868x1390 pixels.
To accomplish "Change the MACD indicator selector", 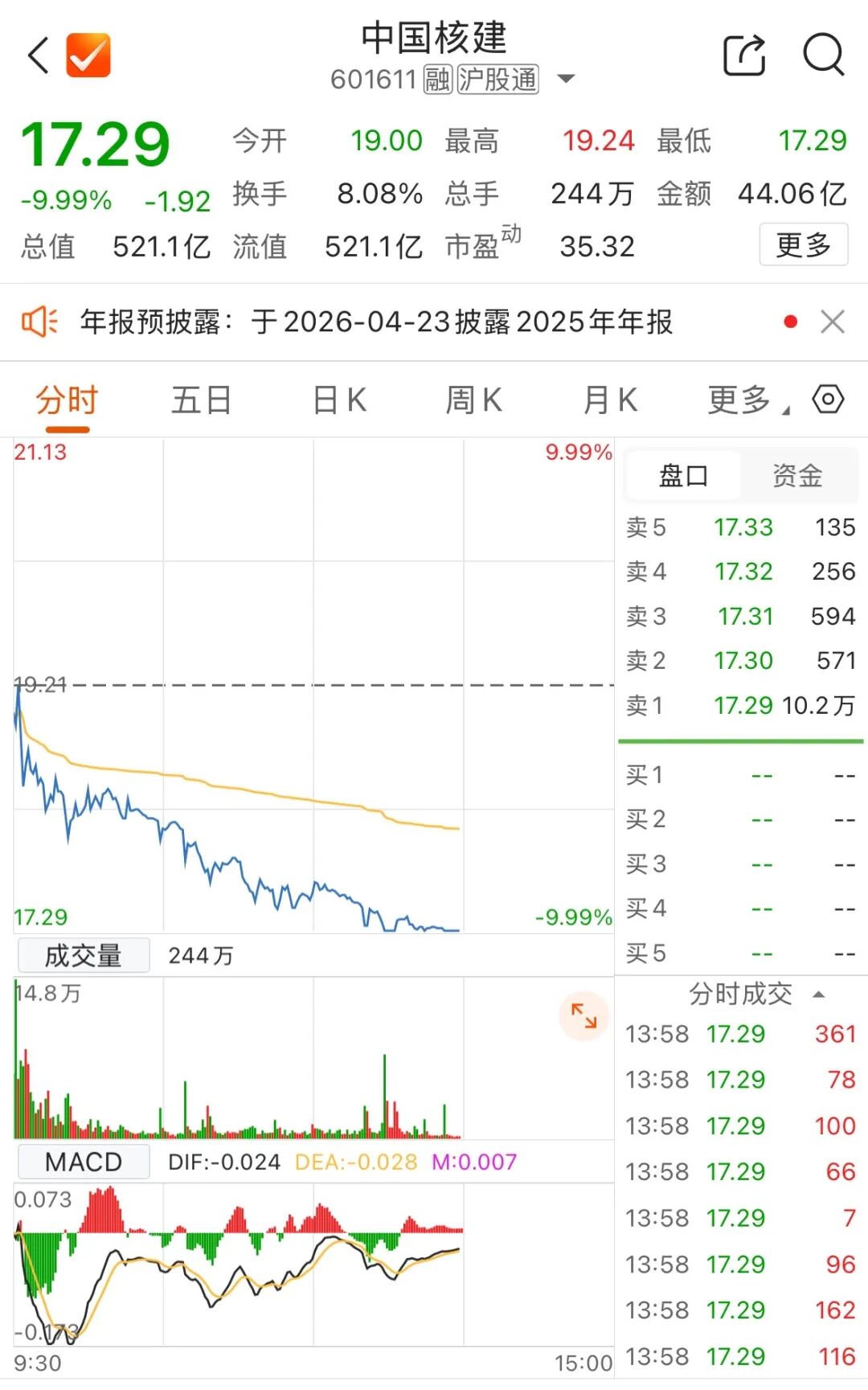I will pyautogui.click(x=84, y=1162).
